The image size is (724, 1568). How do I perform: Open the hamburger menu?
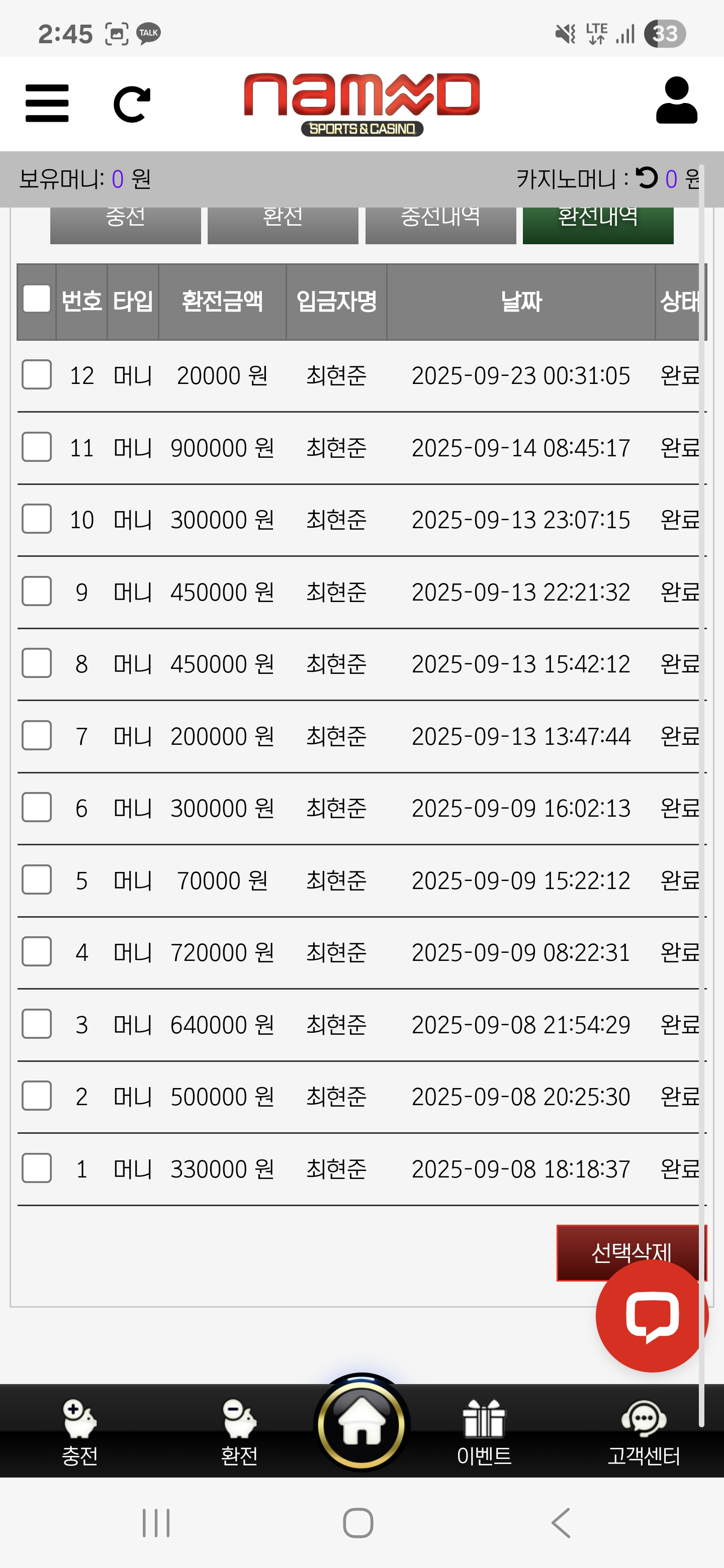(x=47, y=103)
